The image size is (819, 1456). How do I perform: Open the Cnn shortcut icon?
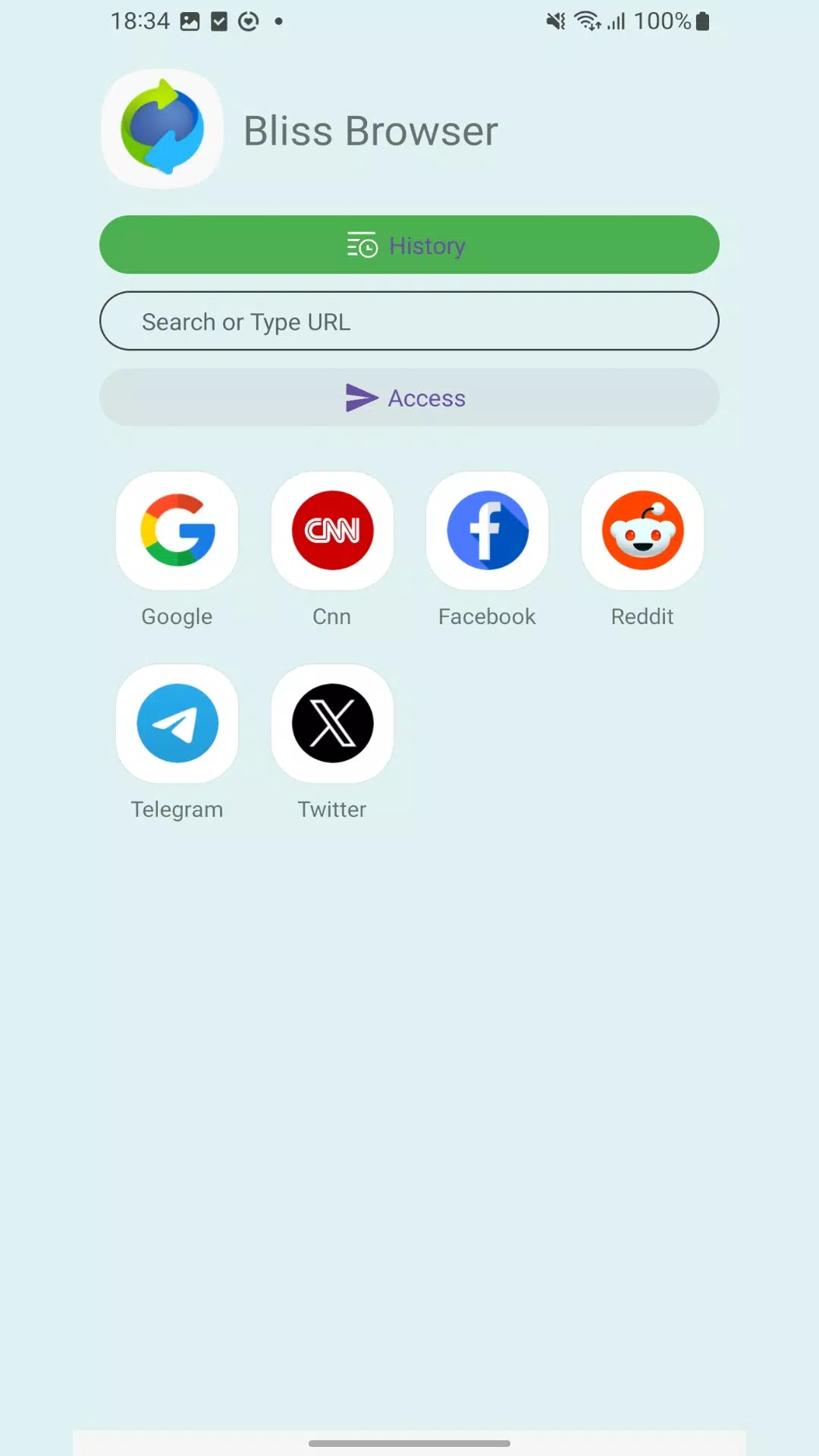(331, 531)
